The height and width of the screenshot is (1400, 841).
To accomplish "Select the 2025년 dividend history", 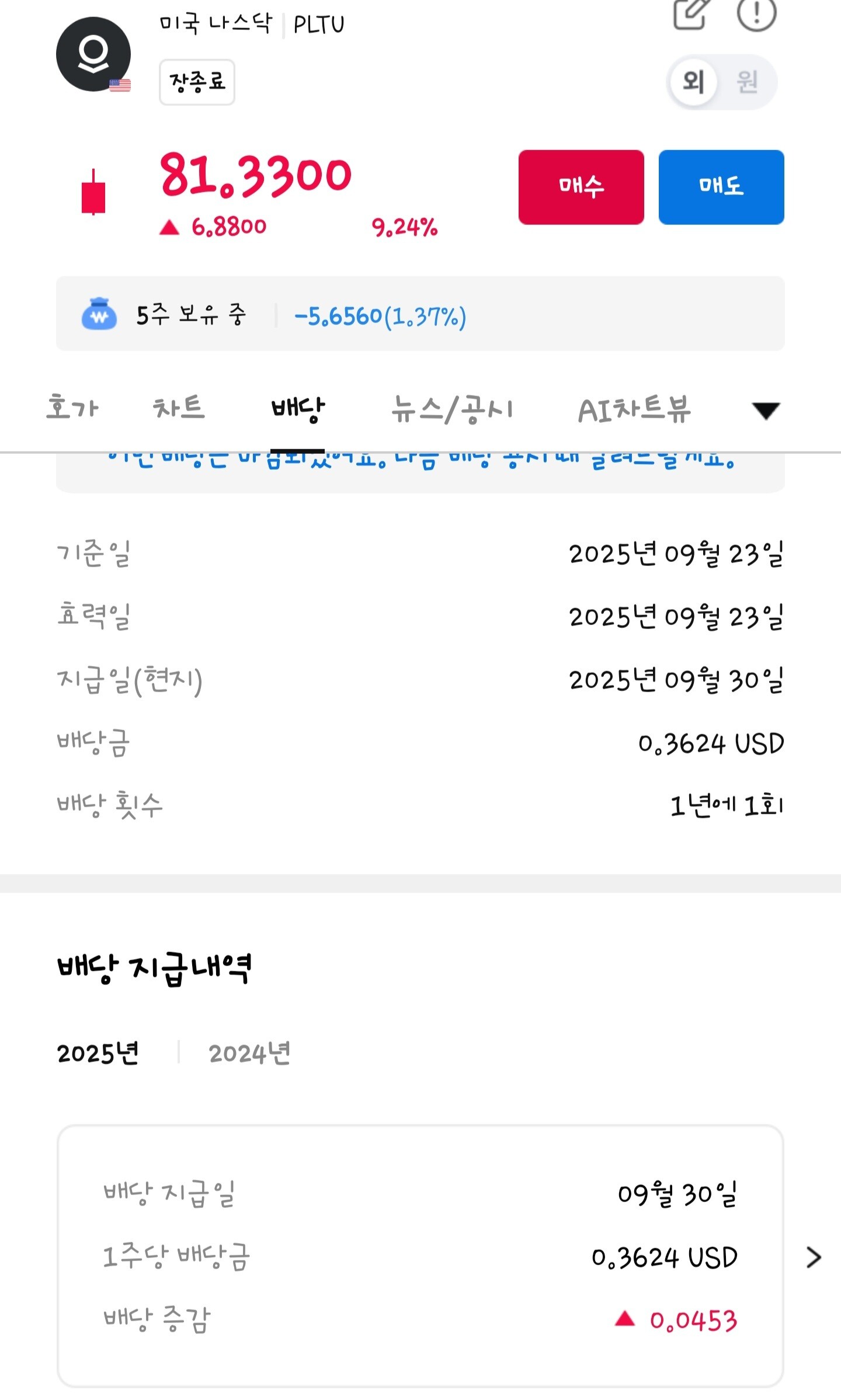I will tap(98, 1053).
